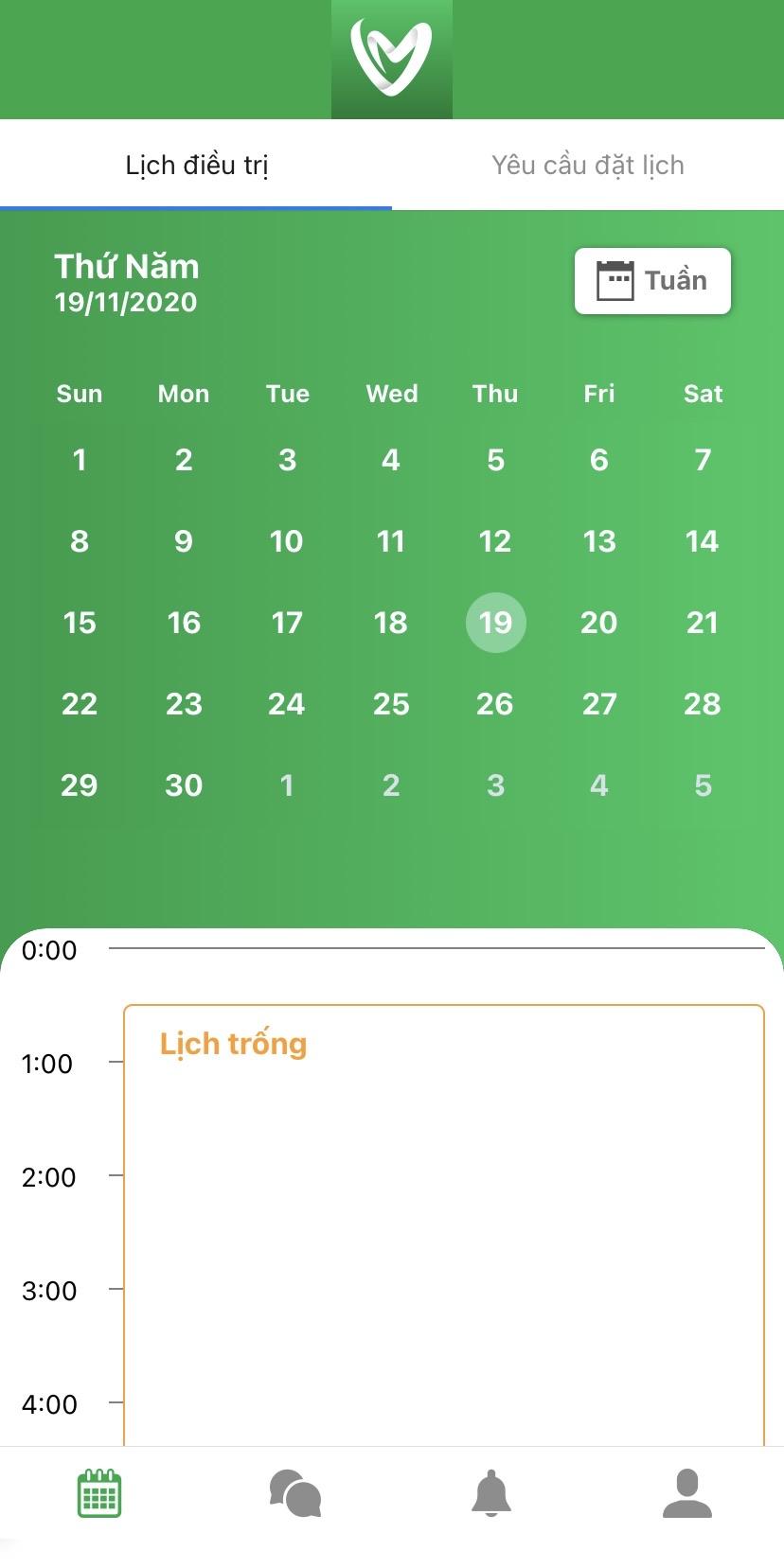Tap the Tuần view button
Image resolution: width=784 pixels, height=1568 pixels.
point(652,280)
